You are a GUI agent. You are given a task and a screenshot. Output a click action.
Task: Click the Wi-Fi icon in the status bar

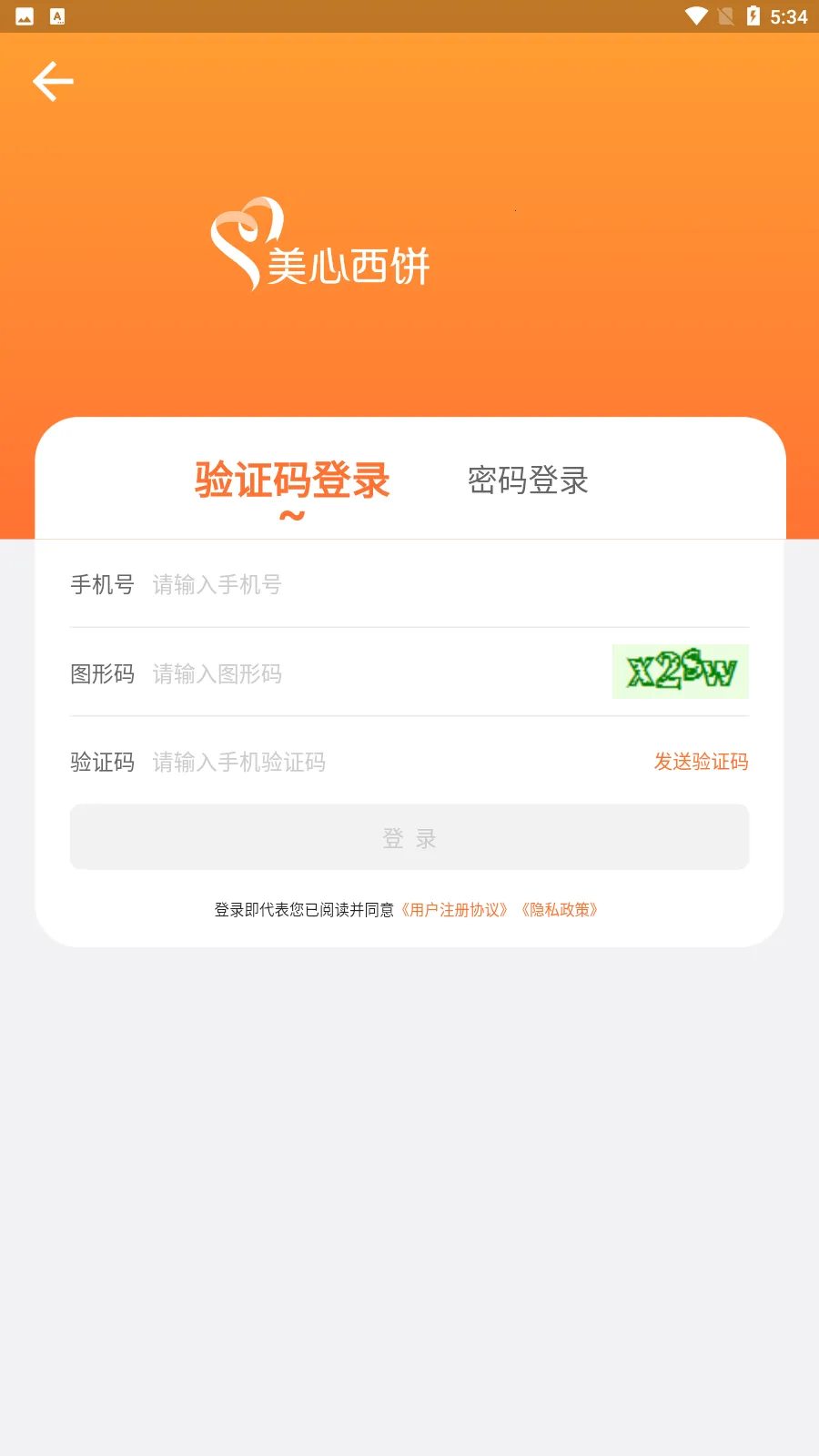pyautogui.click(x=695, y=15)
